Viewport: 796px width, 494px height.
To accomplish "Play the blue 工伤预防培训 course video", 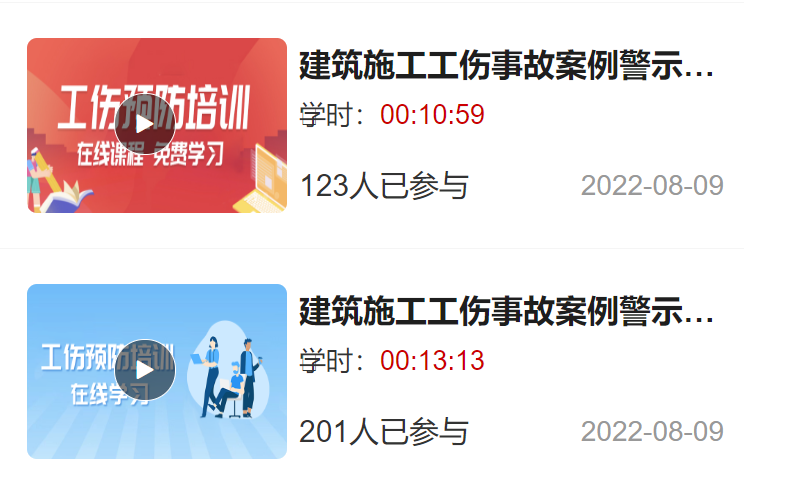I will point(145,371).
